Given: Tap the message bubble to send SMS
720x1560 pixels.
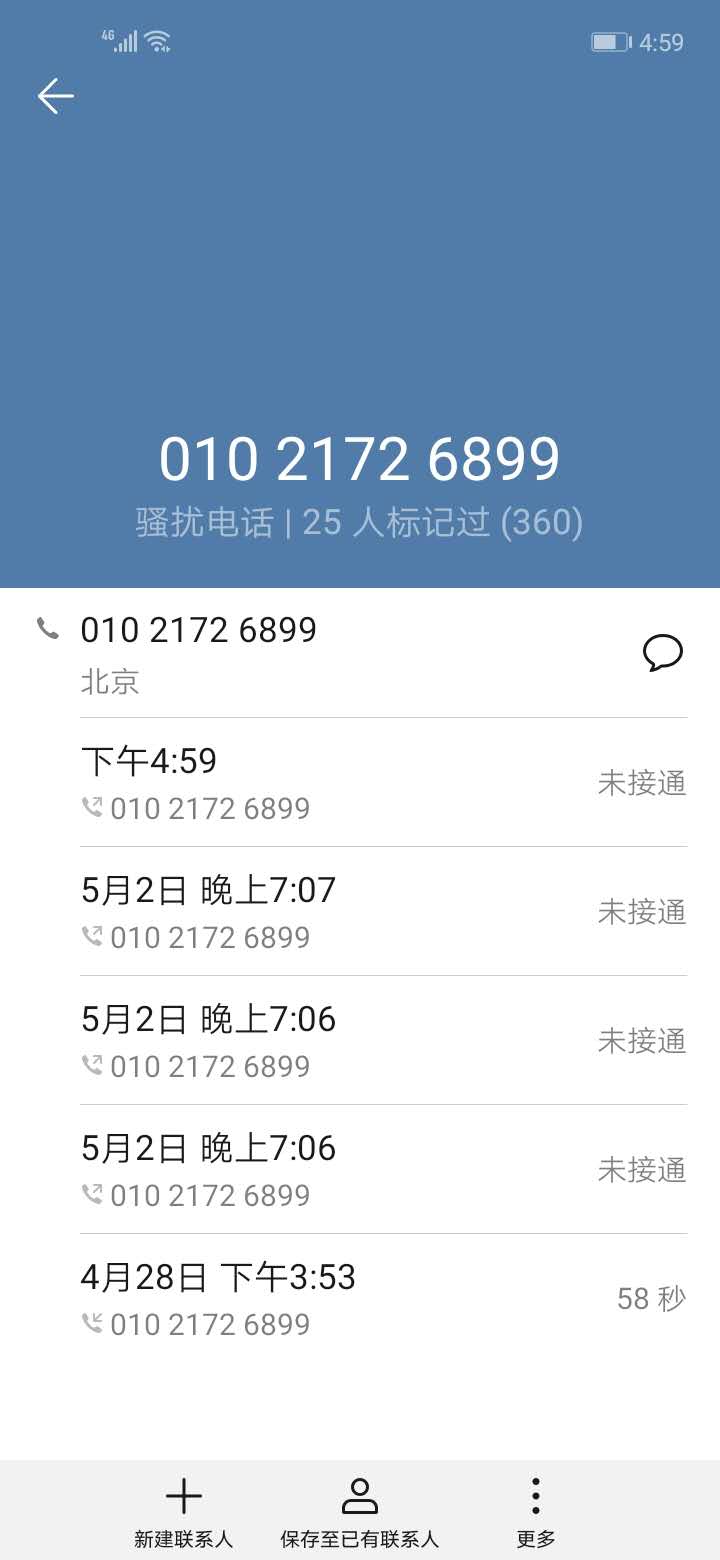Looking at the screenshot, I should coord(664,653).
